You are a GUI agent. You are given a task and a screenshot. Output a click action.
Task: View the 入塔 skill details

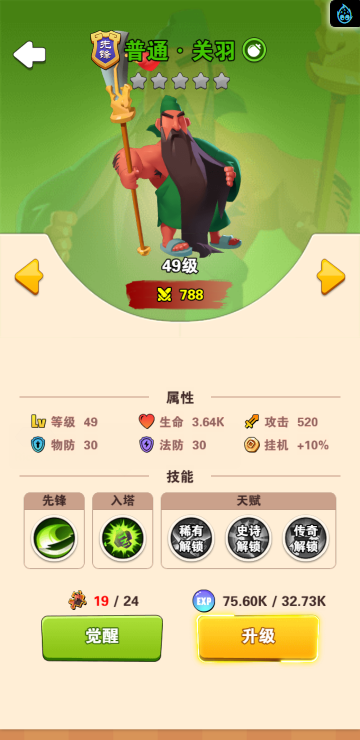coord(123,538)
